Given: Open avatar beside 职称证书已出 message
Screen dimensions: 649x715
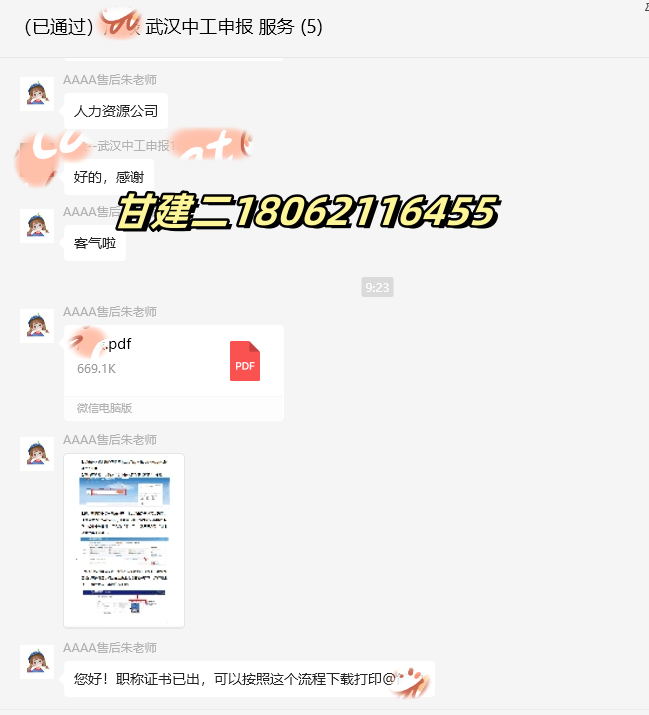Looking at the screenshot, I should pos(37,662).
